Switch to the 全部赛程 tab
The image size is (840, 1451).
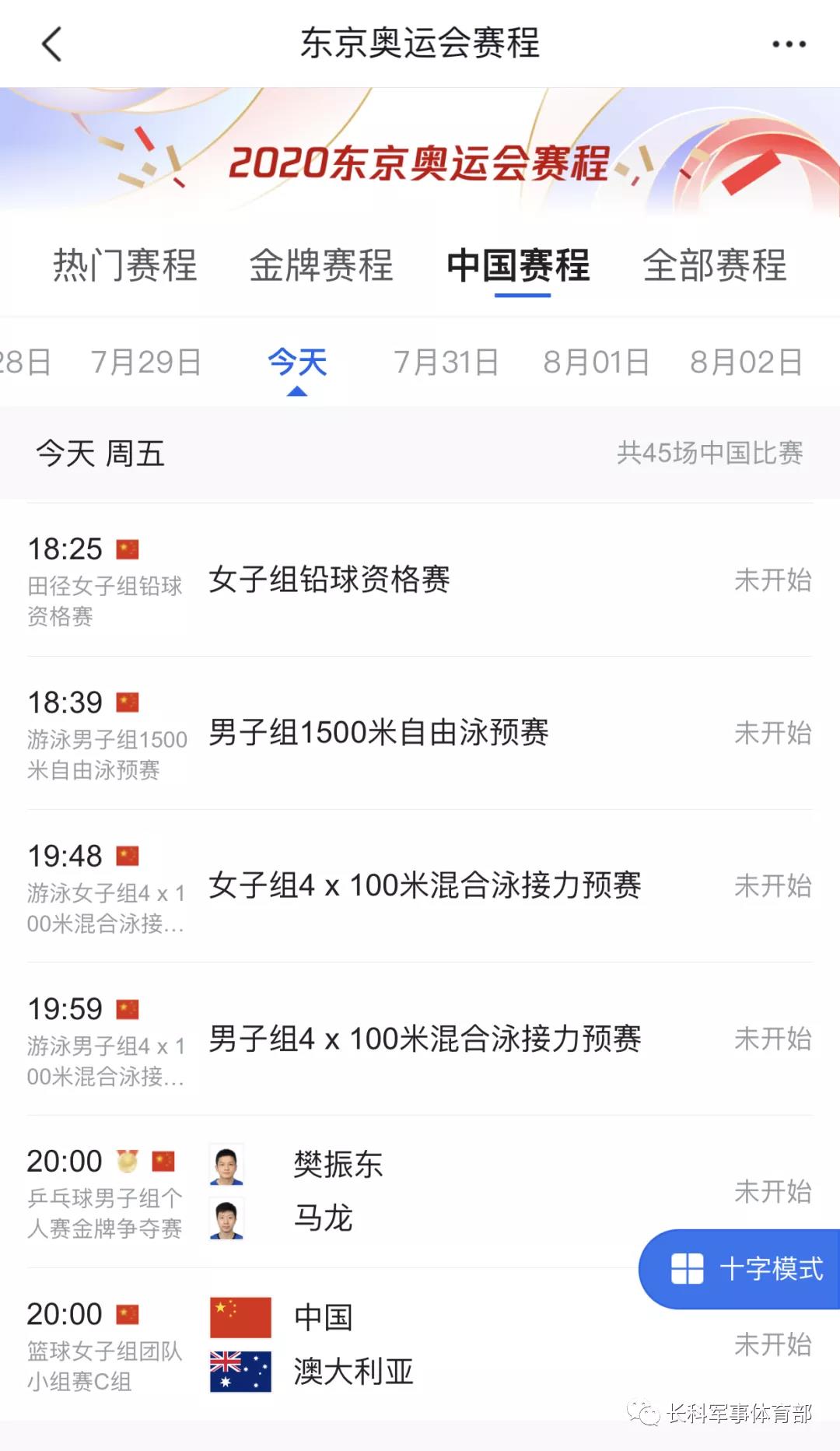715,265
